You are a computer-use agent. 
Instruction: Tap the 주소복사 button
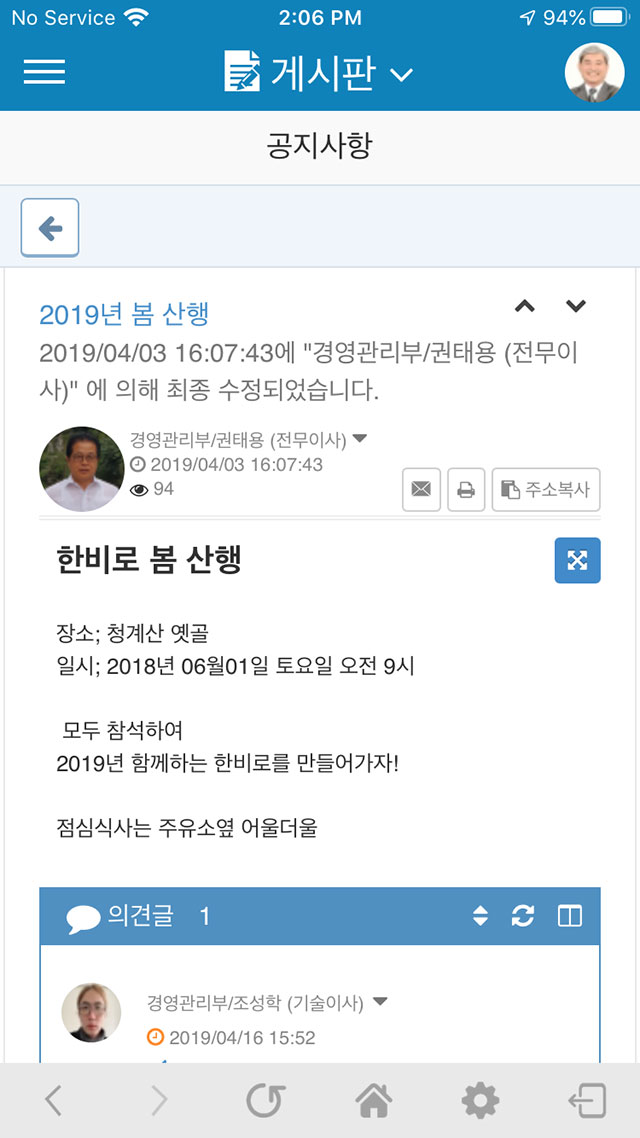546,489
